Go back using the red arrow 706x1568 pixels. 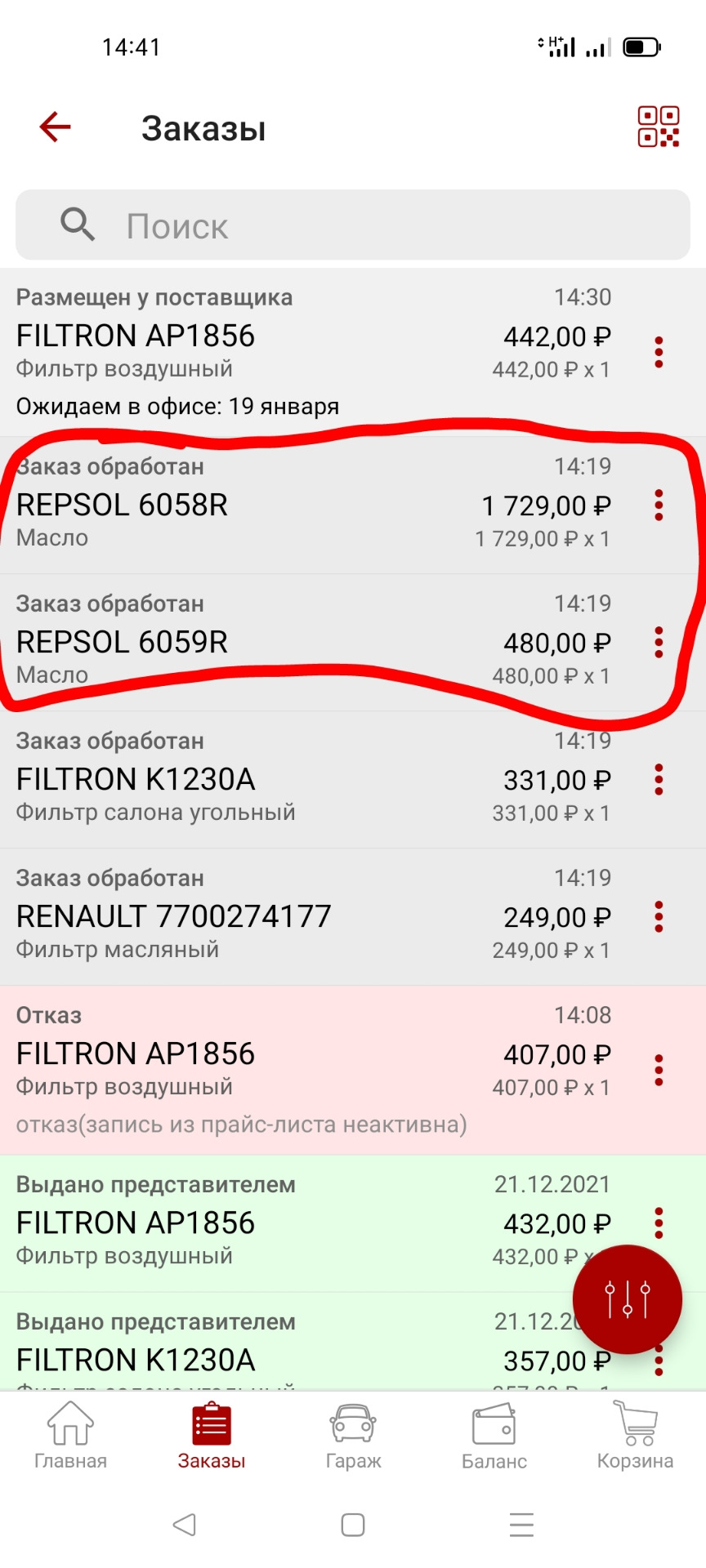(x=56, y=127)
